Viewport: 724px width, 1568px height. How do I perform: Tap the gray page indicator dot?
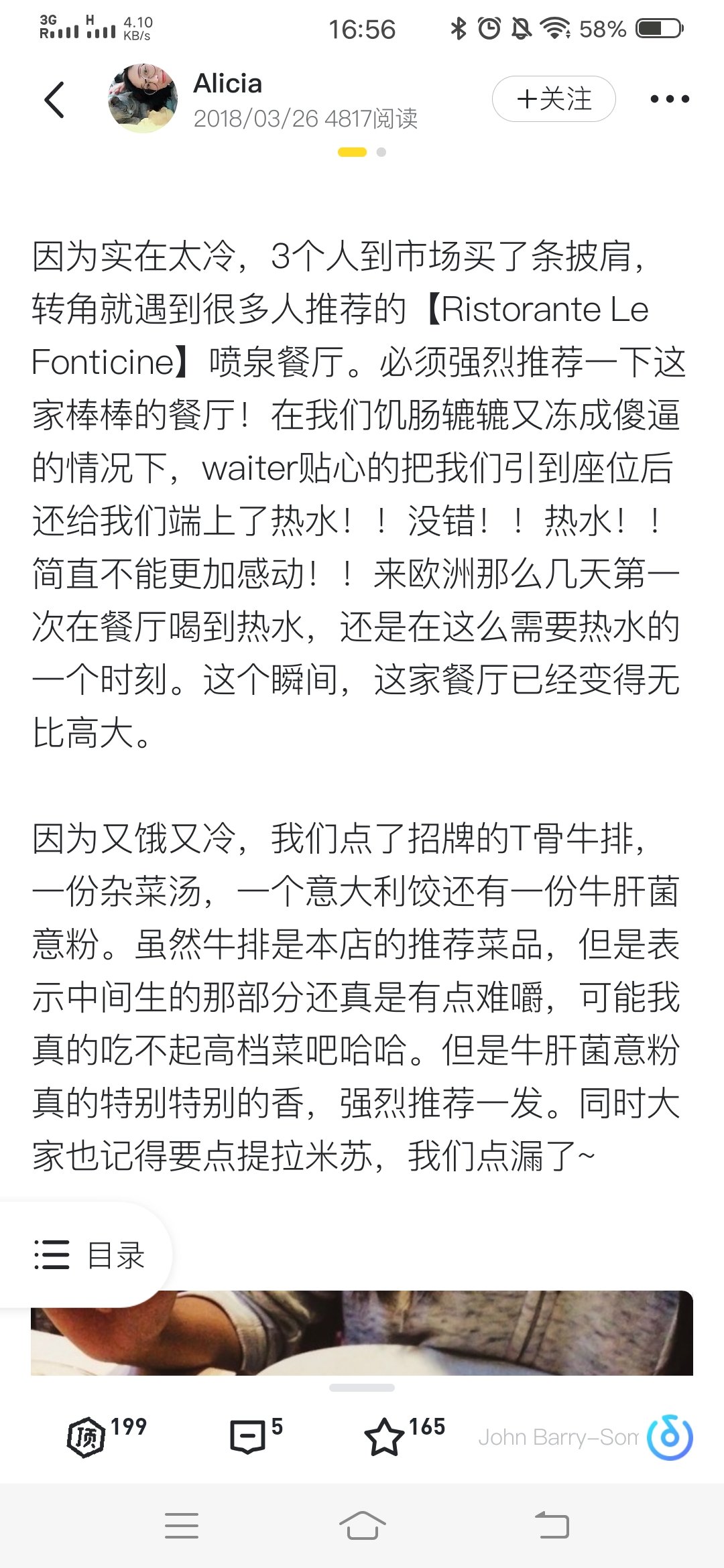pyautogui.click(x=379, y=153)
